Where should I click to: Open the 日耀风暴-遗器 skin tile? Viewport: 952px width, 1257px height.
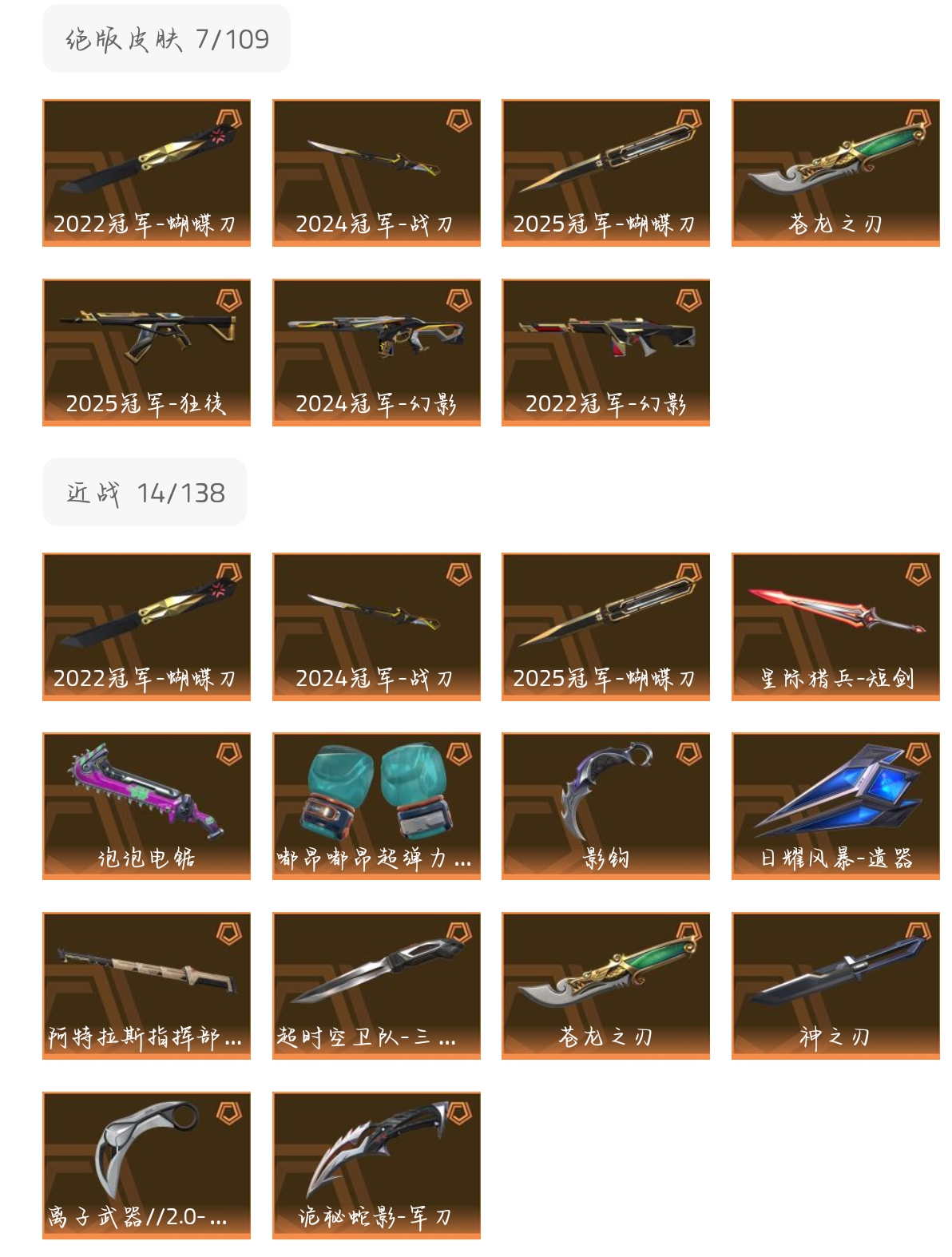[835, 806]
